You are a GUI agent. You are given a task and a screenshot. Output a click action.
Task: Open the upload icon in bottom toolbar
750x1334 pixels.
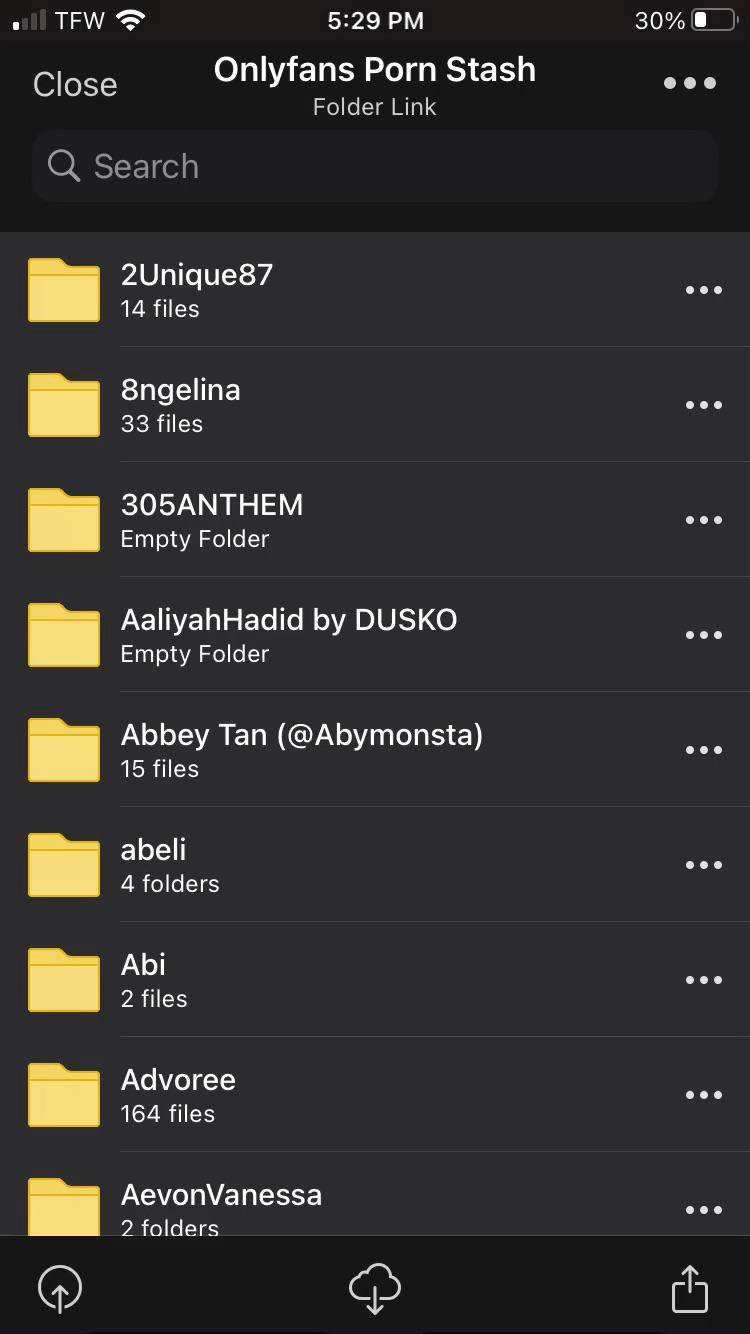pyautogui.click(x=60, y=1289)
